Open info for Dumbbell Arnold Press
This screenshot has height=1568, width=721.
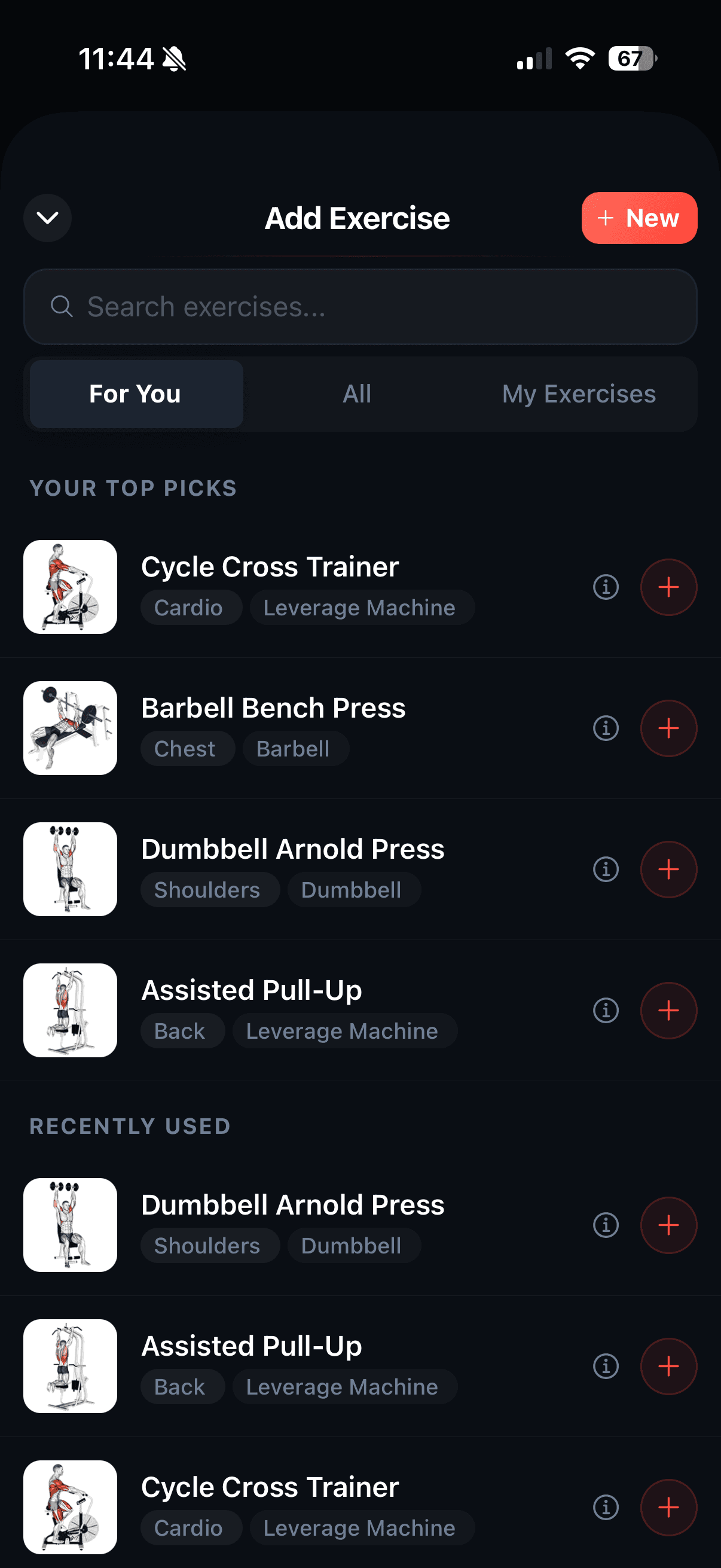tap(606, 870)
